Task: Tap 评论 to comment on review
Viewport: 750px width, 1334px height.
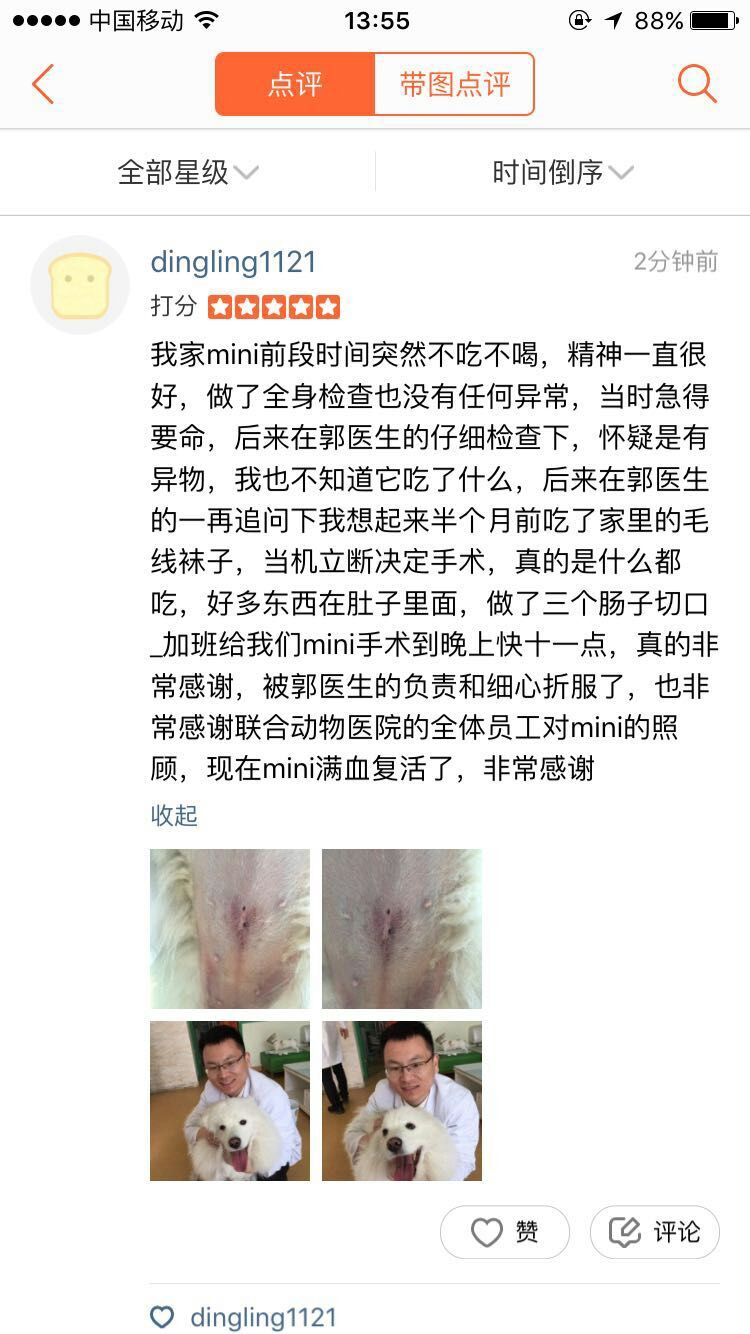Action: [x=655, y=1232]
